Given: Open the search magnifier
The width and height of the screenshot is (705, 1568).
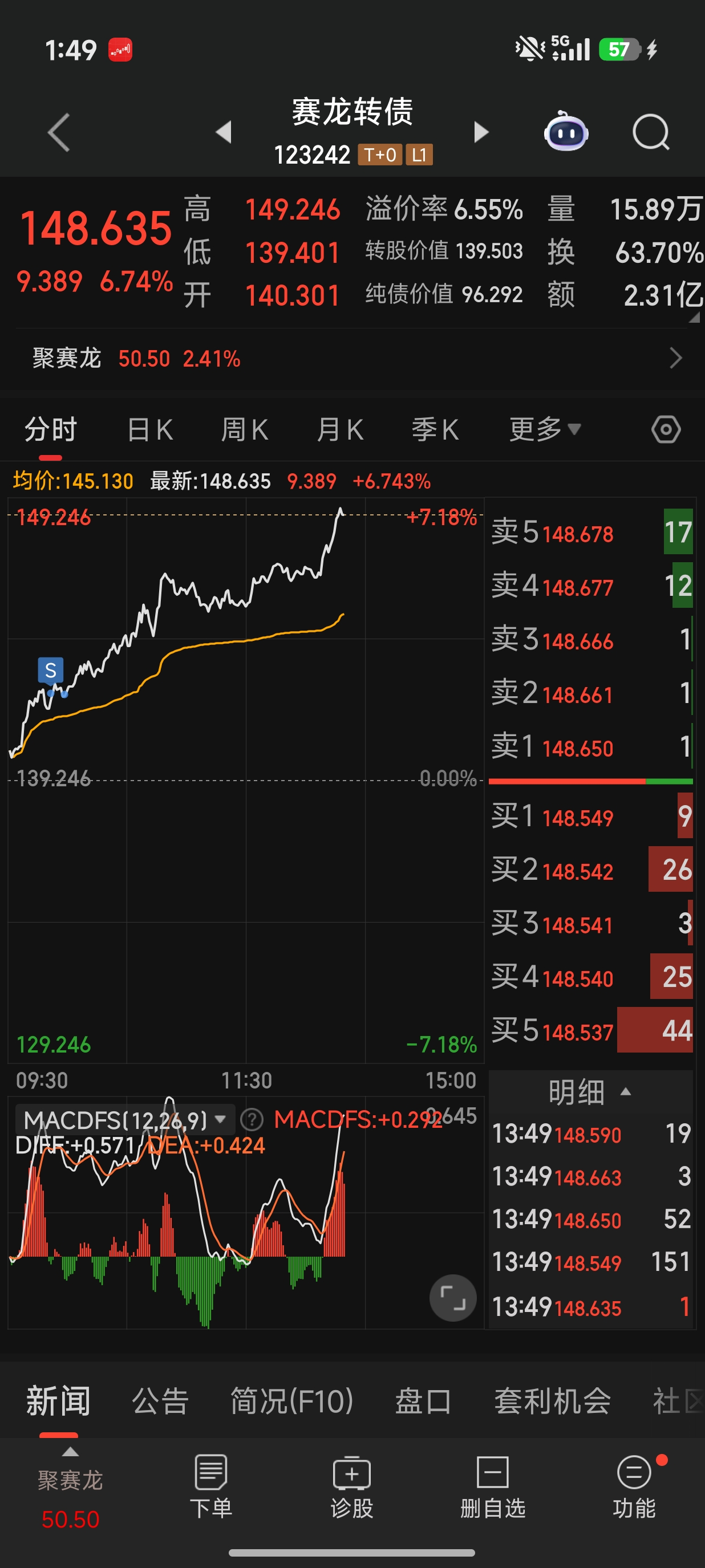Looking at the screenshot, I should coord(650,132).
